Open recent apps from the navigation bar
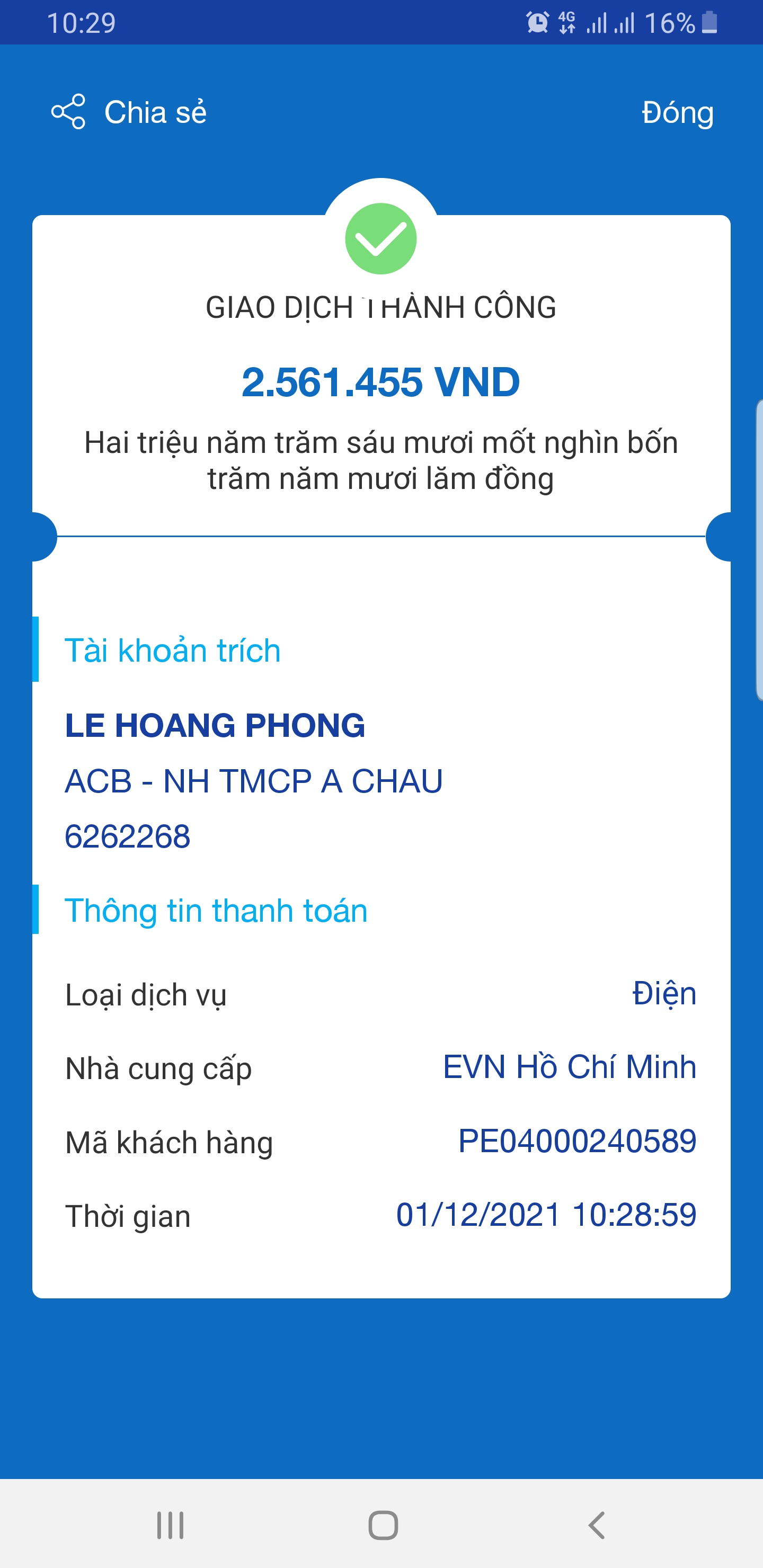 click(x=170, y=1525)
